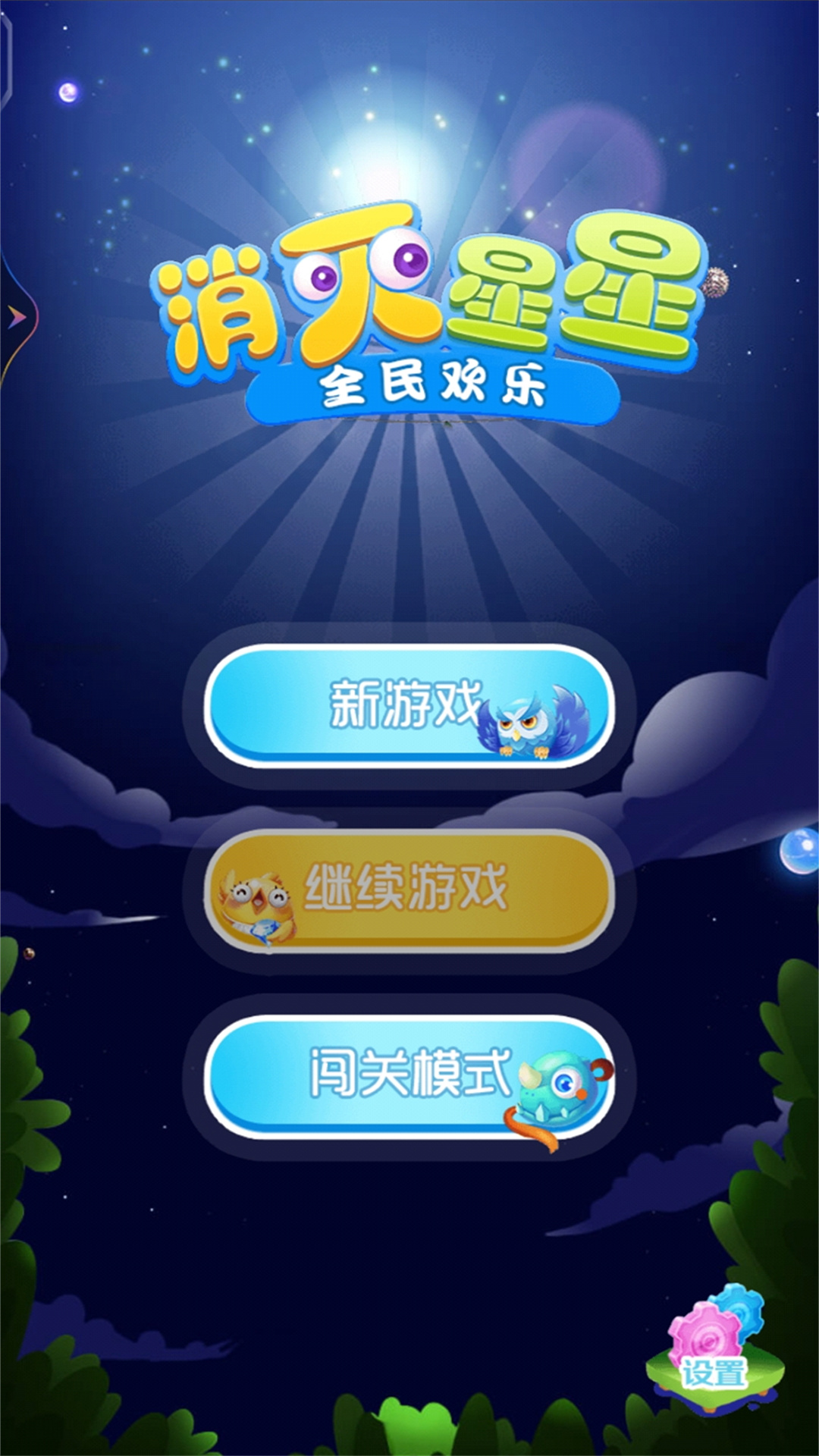Open the level mode (闯关模式)

408,1075
